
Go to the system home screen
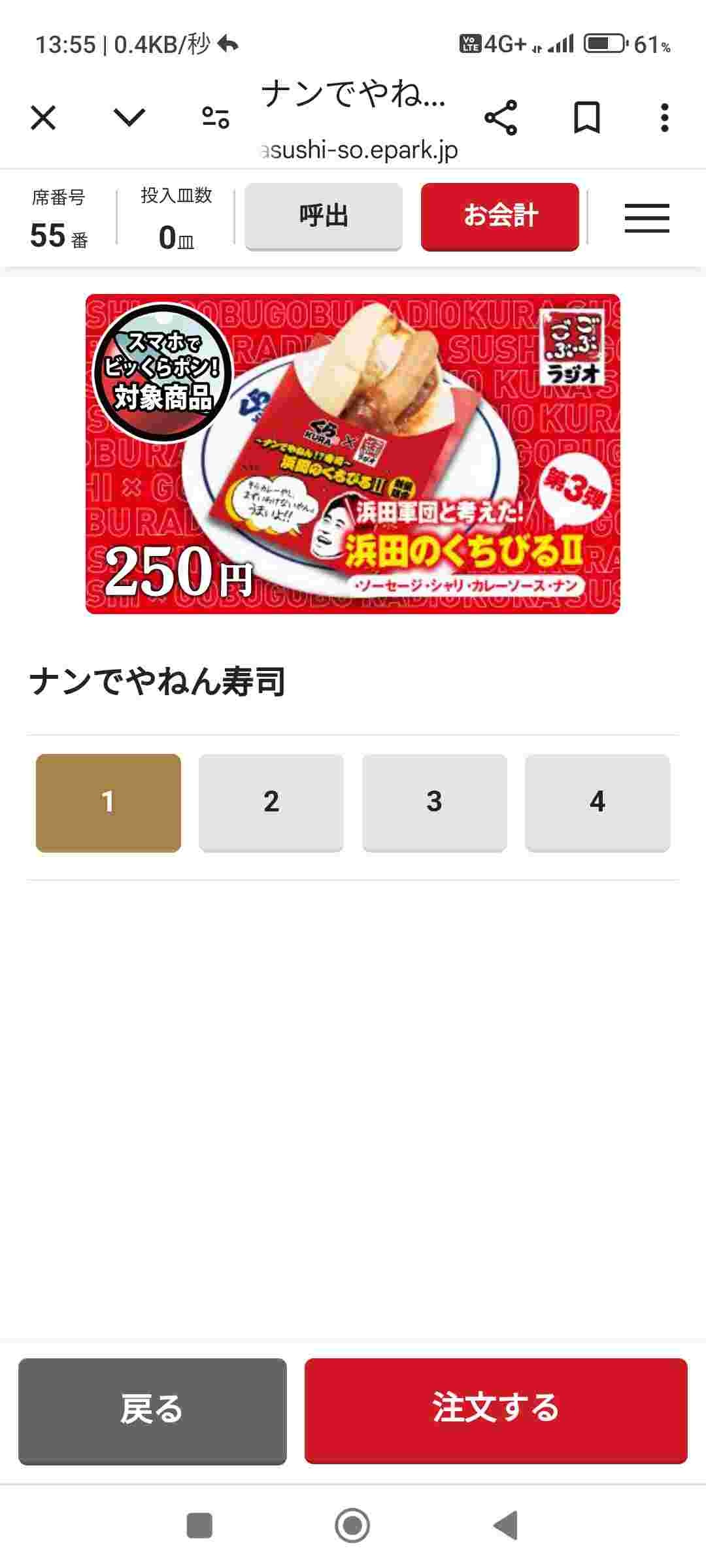[x=352, y=1526]
